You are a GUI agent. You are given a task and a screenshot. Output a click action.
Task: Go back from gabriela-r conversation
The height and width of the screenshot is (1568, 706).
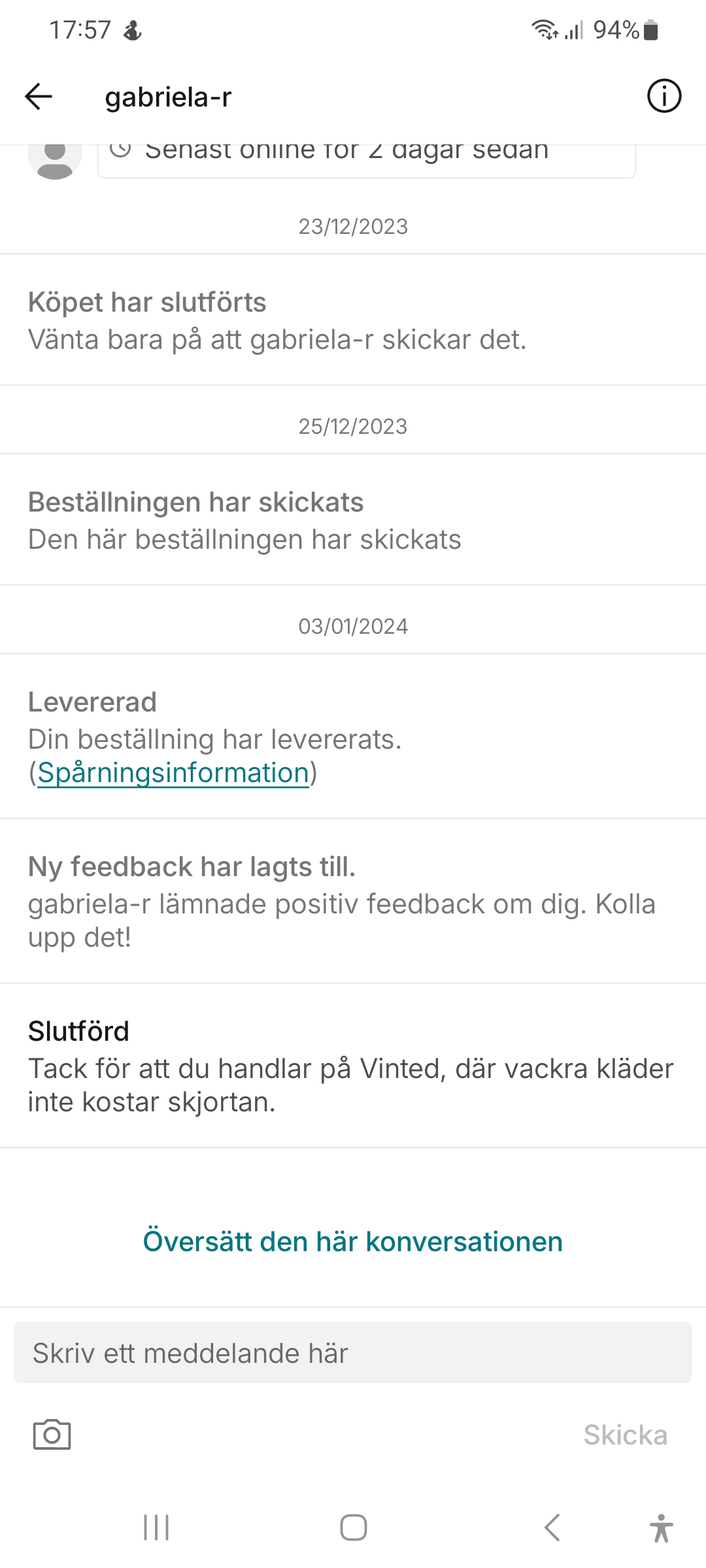click(x=39, y=97)
